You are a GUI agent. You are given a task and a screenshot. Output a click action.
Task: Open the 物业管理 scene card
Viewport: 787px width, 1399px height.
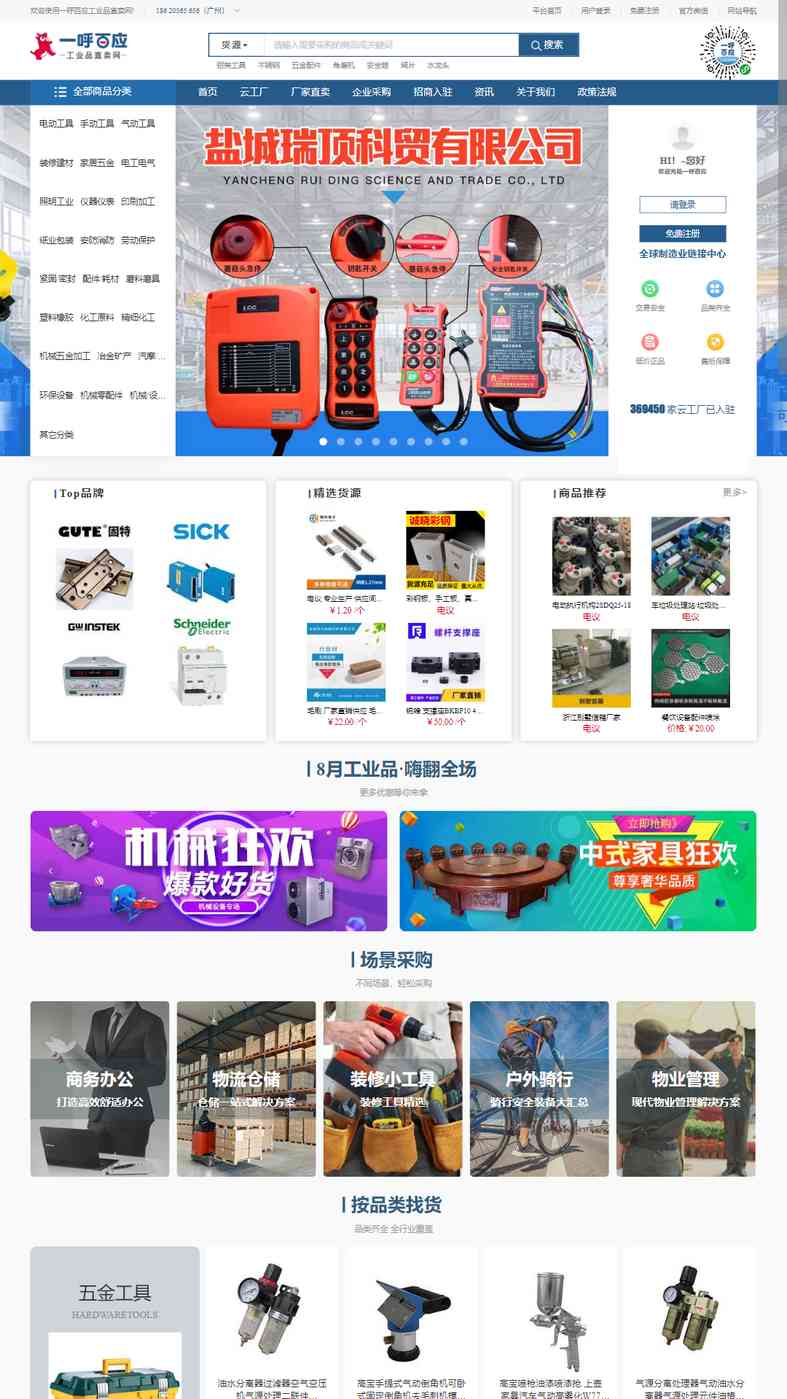(x=686, y=1089)
